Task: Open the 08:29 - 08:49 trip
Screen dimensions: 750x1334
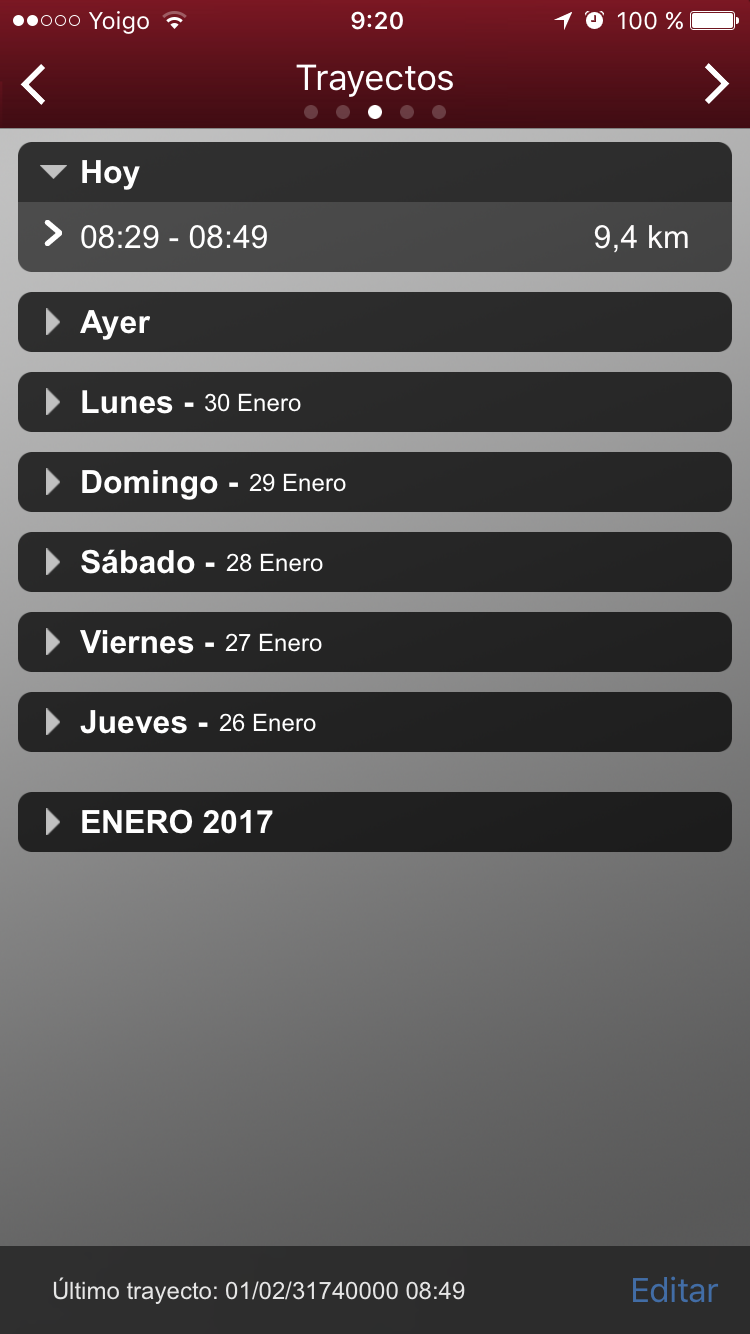Action: 374,237
